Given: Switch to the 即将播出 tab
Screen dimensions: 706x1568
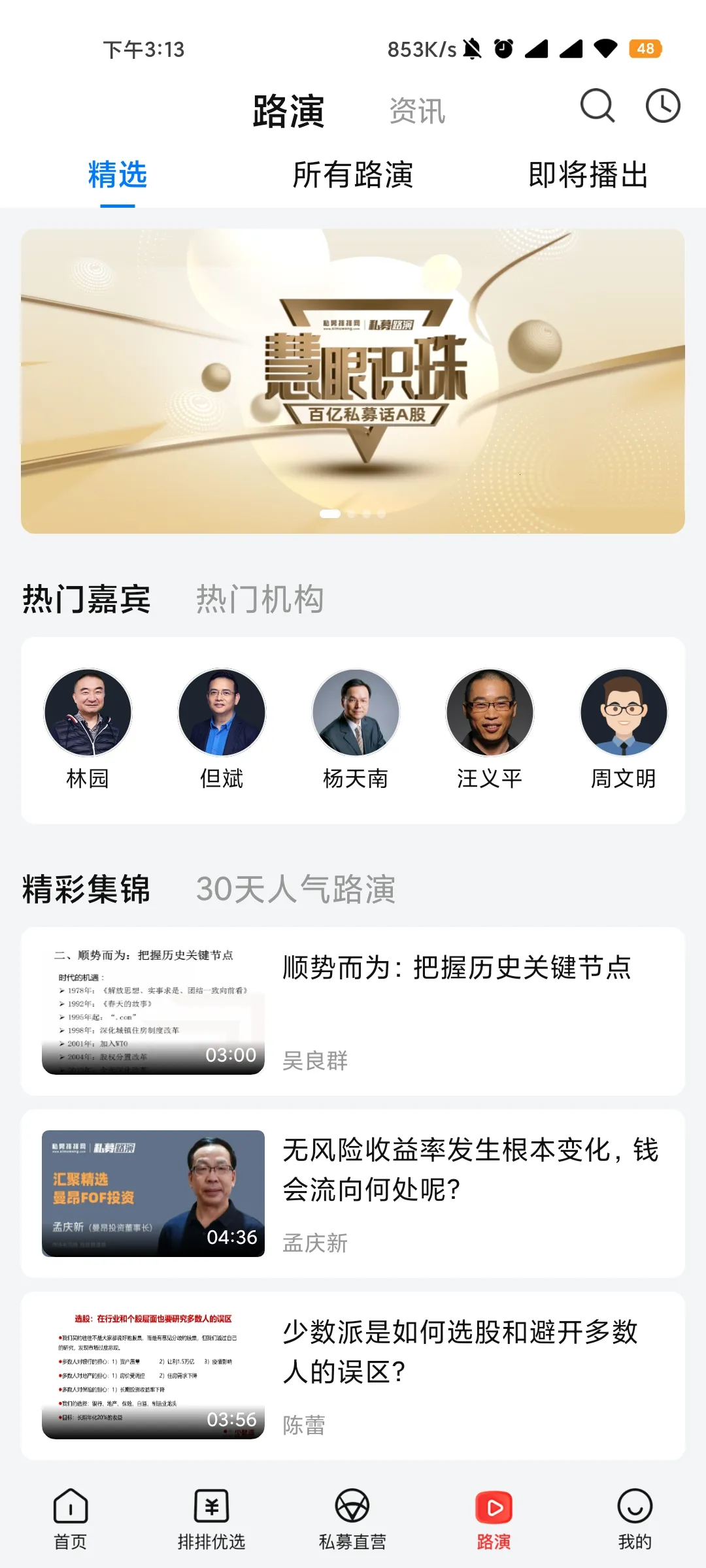Looking at the screenshot, I should [588, 175].
